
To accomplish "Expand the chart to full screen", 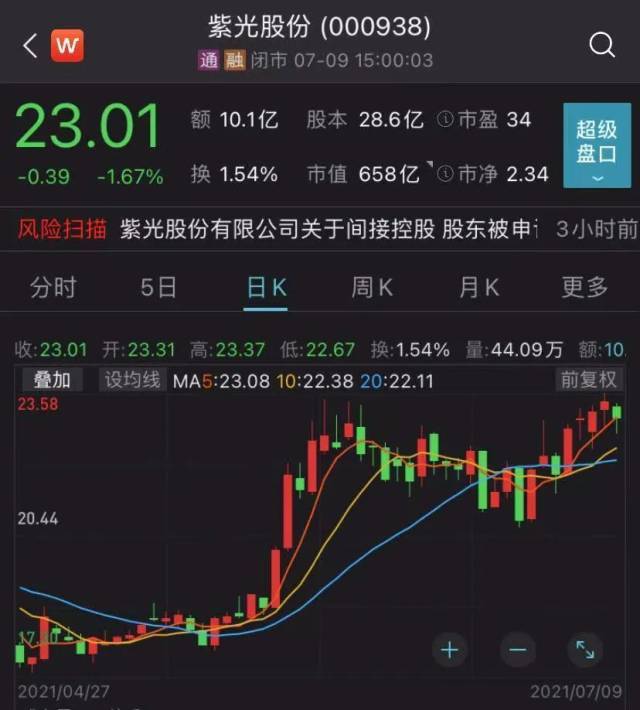I will [585, 650].
